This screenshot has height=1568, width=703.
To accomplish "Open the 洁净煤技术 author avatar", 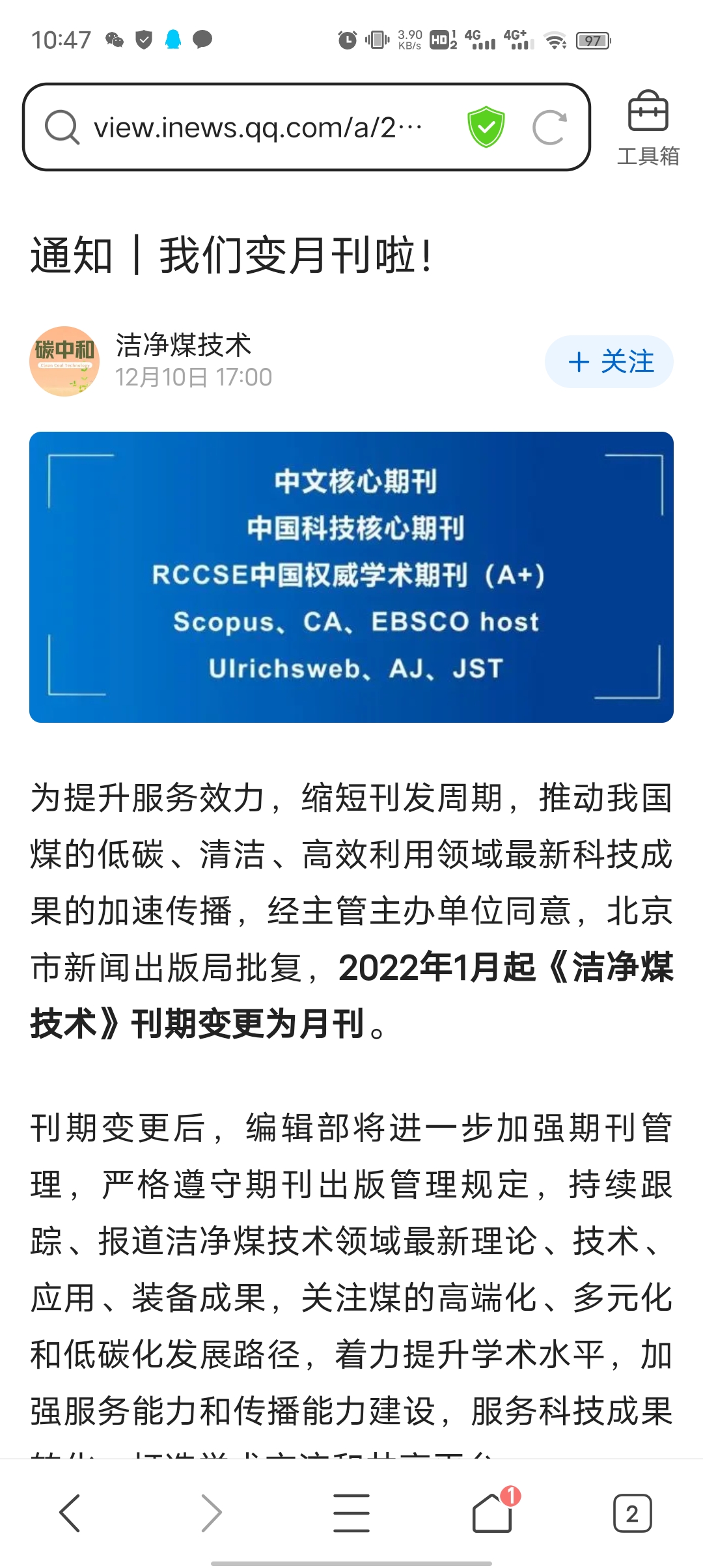I will [x=64, y=361].
